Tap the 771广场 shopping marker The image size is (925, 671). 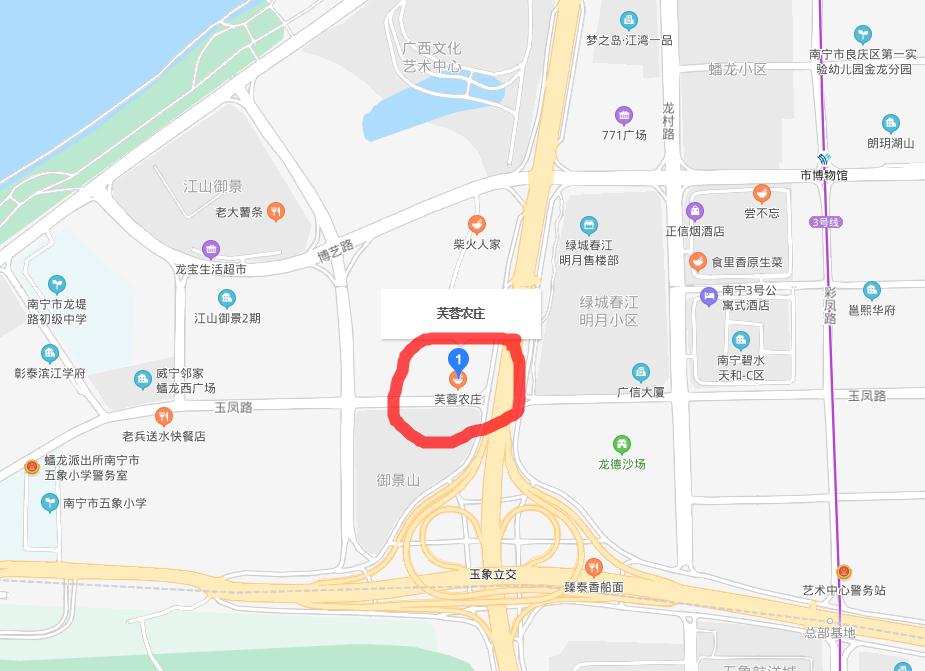coord(624,115)
